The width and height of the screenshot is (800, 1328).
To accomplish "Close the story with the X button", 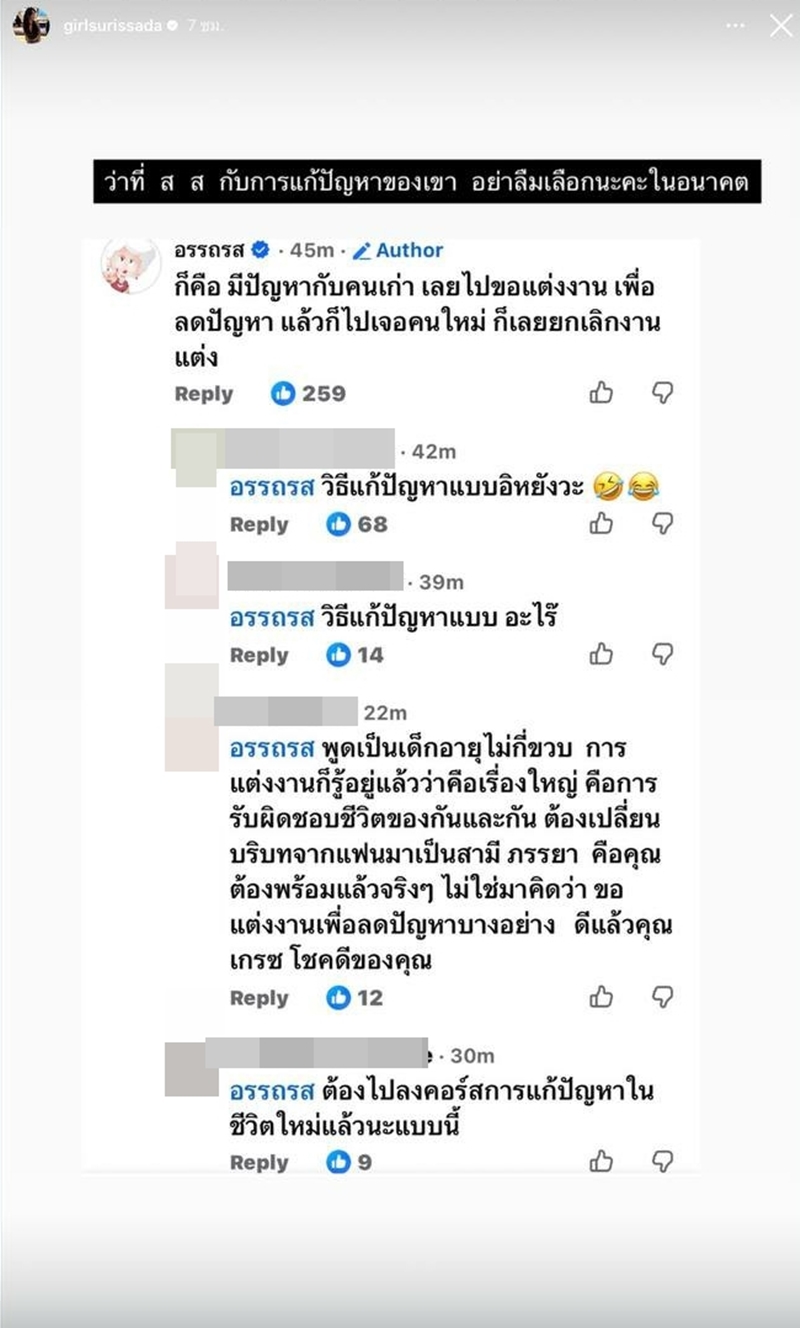I will click(x=782, y=26).
